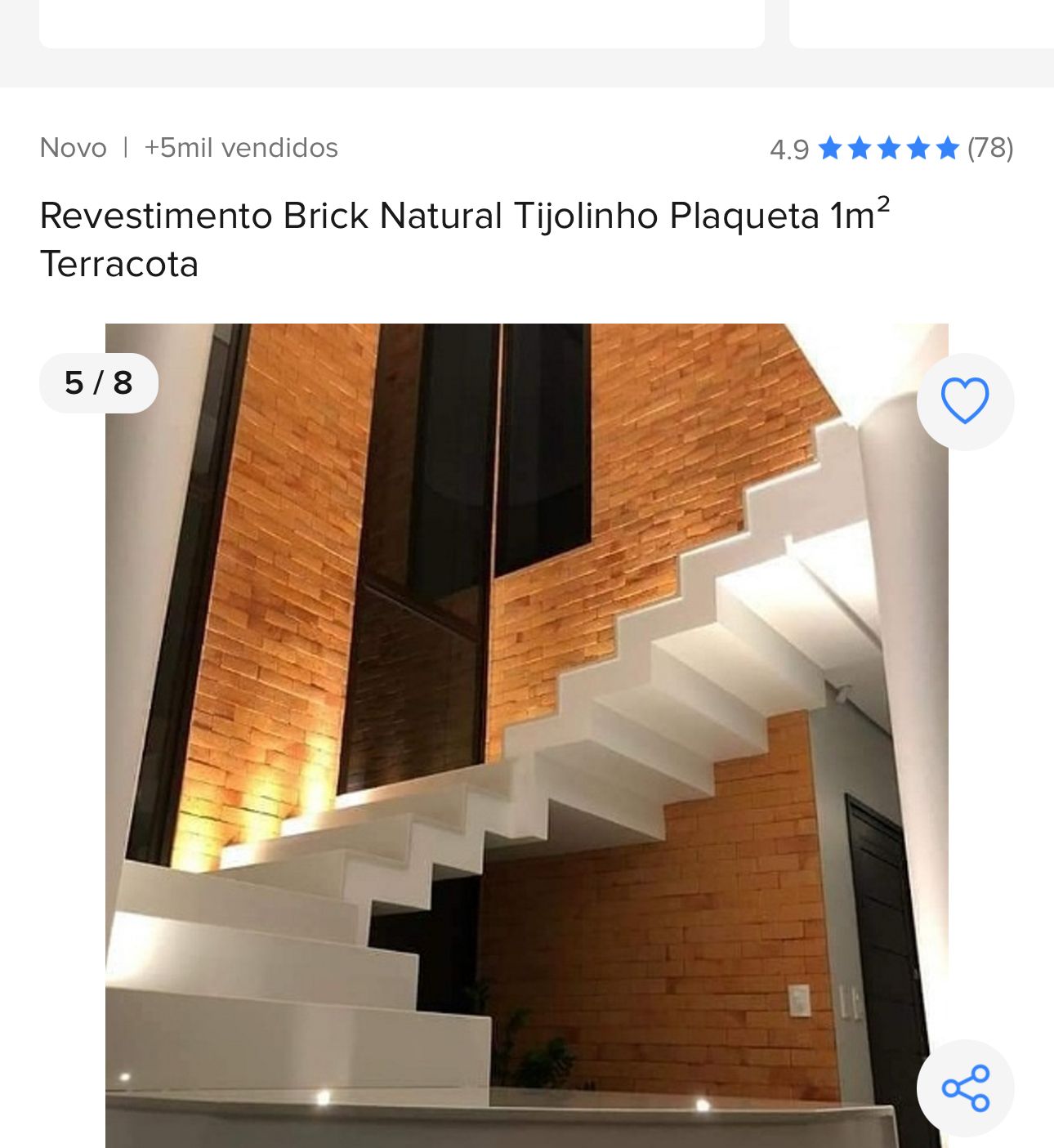The height and width of the screenshot is (1148, 1054).
Task: Click the 'Novo' condition label
Action: coord(72,148)
